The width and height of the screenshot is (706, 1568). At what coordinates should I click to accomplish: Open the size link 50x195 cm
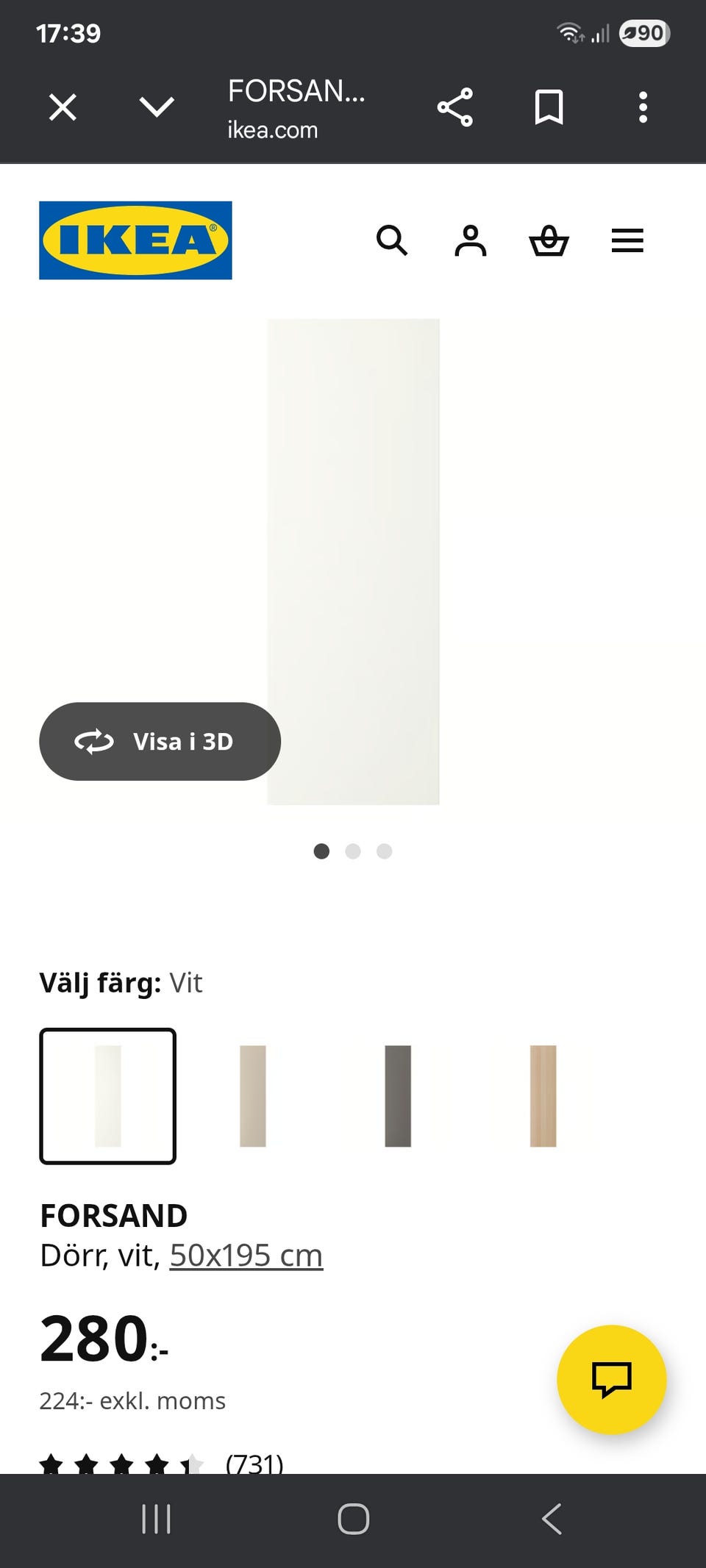(246, 1255)
